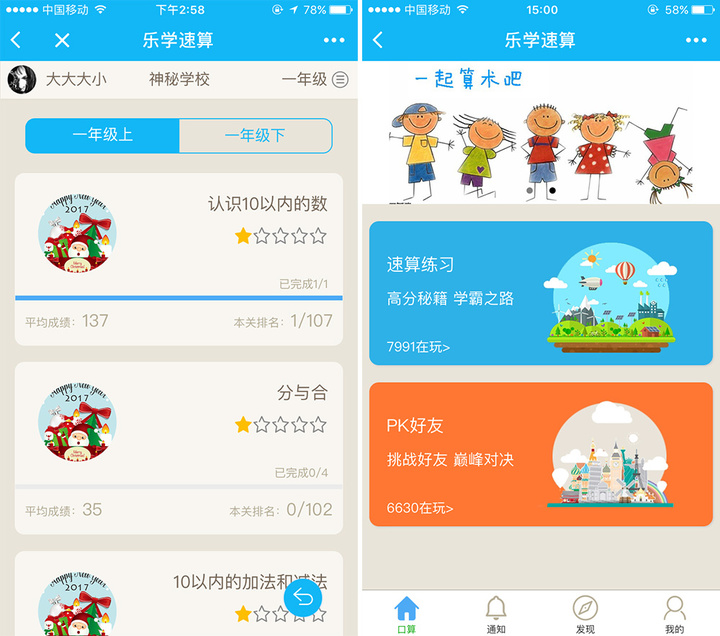The height and width of the screenshot is (636, 720).
Task: Close the page with the X icon
Action: tap(62, 41)
